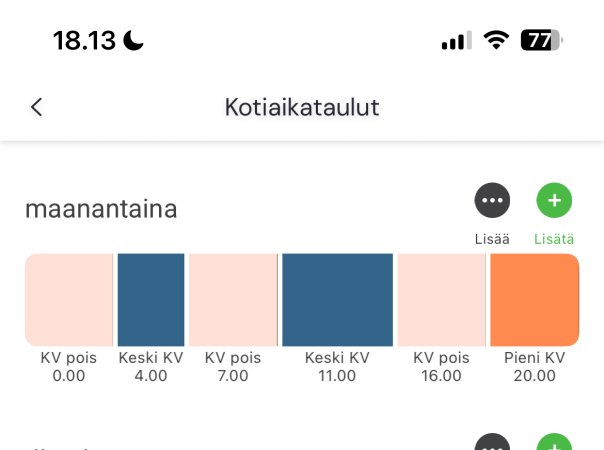Select the KV pois block at 16.00
This screenshot has width=604, height=450.
[441, 300]
